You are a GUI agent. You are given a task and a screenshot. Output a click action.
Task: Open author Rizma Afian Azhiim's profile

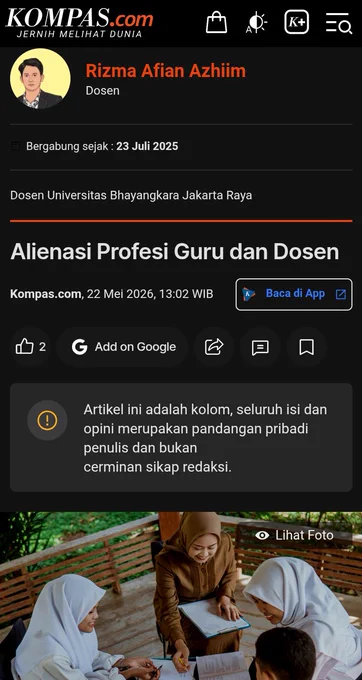pyautogui.click(x=165, y=71)
